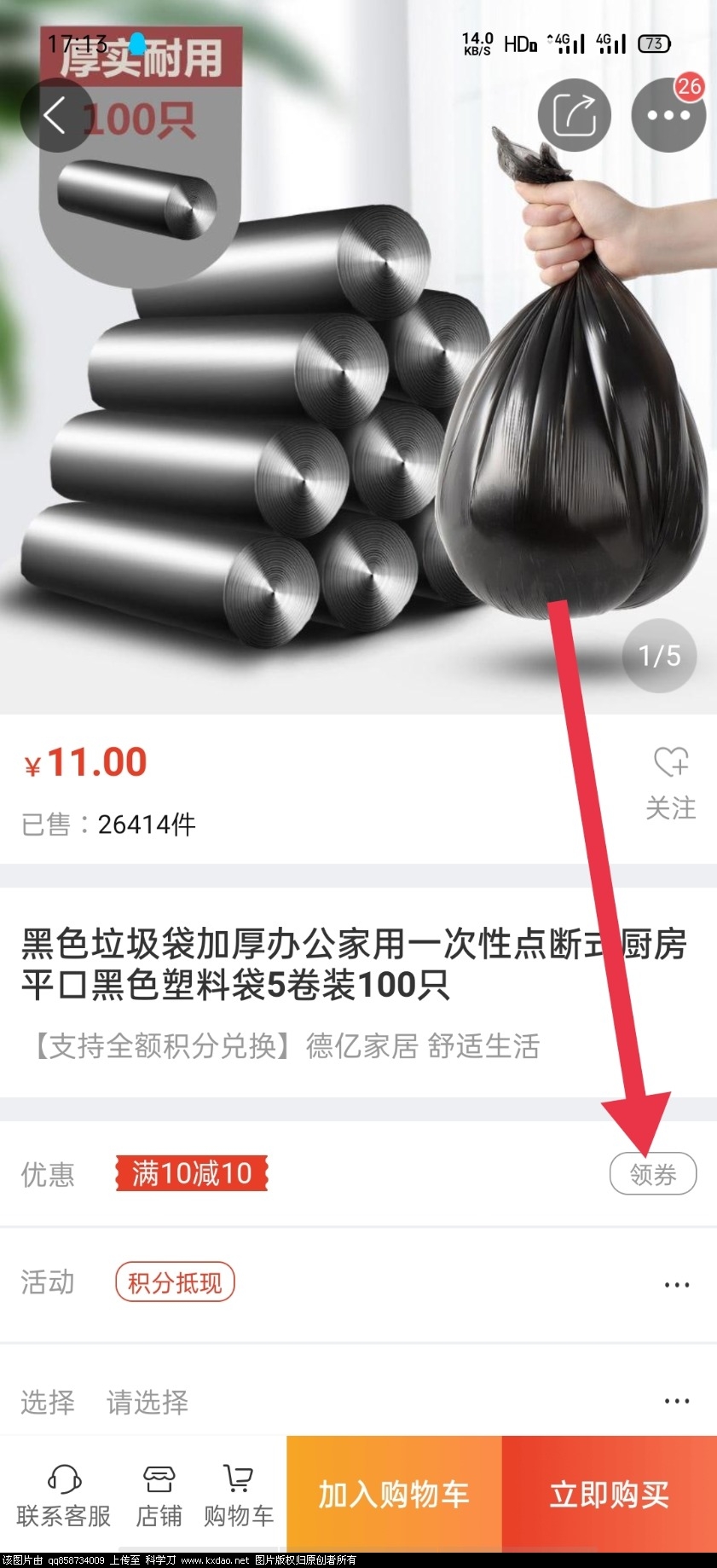
Task: Visit the 店铺 store page
Action: click(159, 1496)
